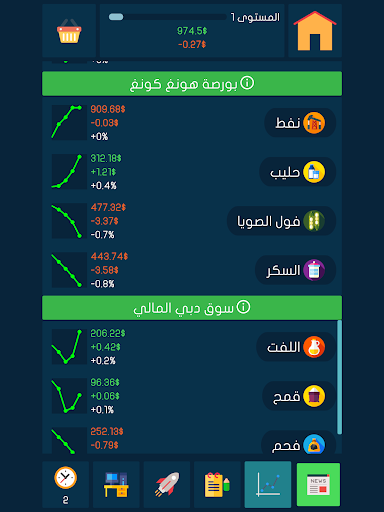Select the قمح commodity
The width and height of the screenshot is (384, 512).
[299, 396]
